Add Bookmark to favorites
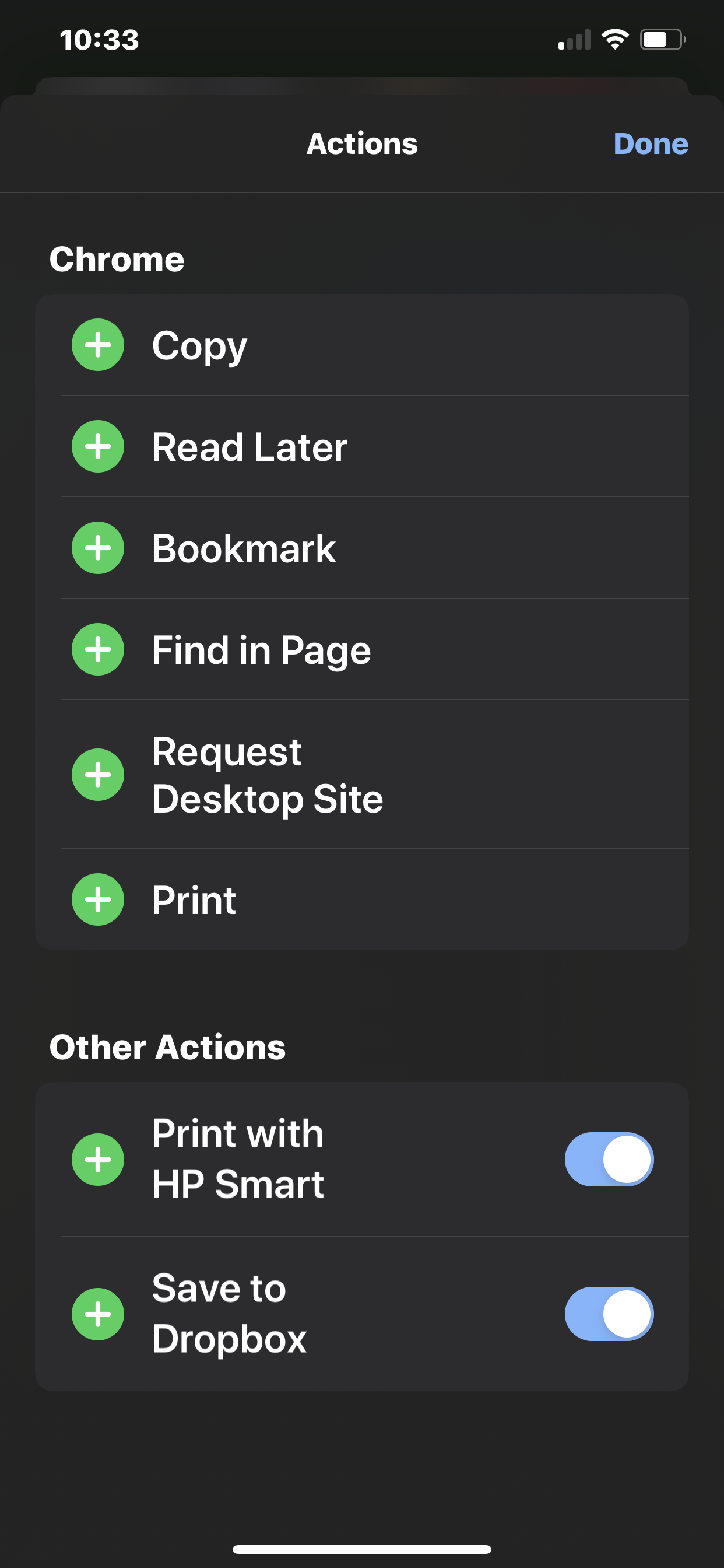The height and width of the screenshot is (1568, 724). (98, 548)
